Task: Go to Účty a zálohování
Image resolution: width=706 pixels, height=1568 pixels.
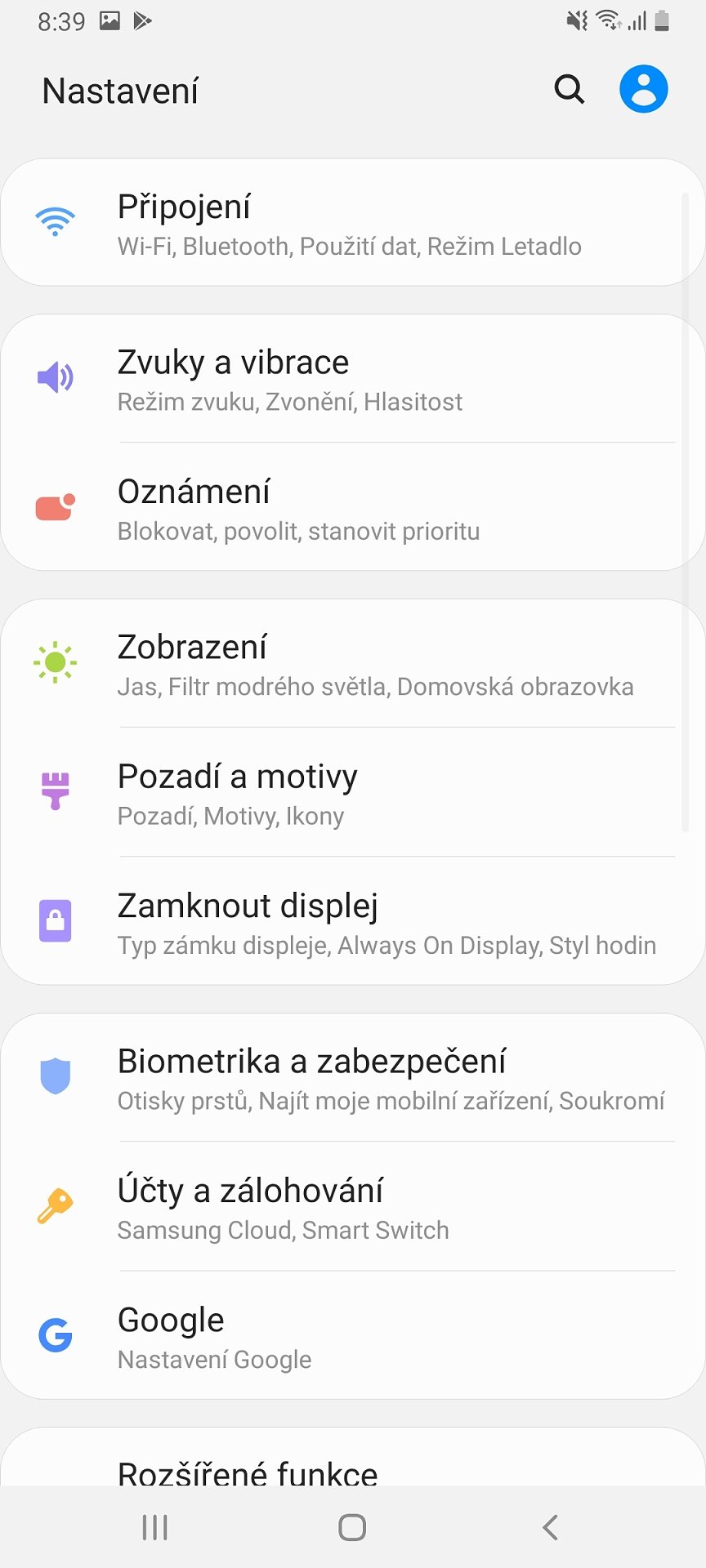Action: tap(351, 1207)
